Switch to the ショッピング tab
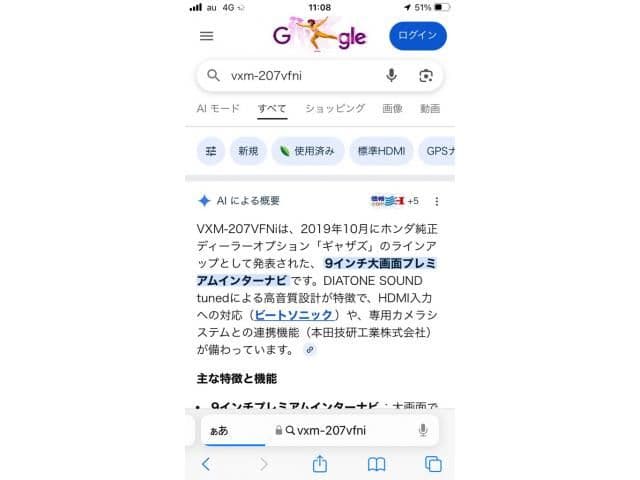Viewport: 640px width, 480px height. (x=334, y=108)
